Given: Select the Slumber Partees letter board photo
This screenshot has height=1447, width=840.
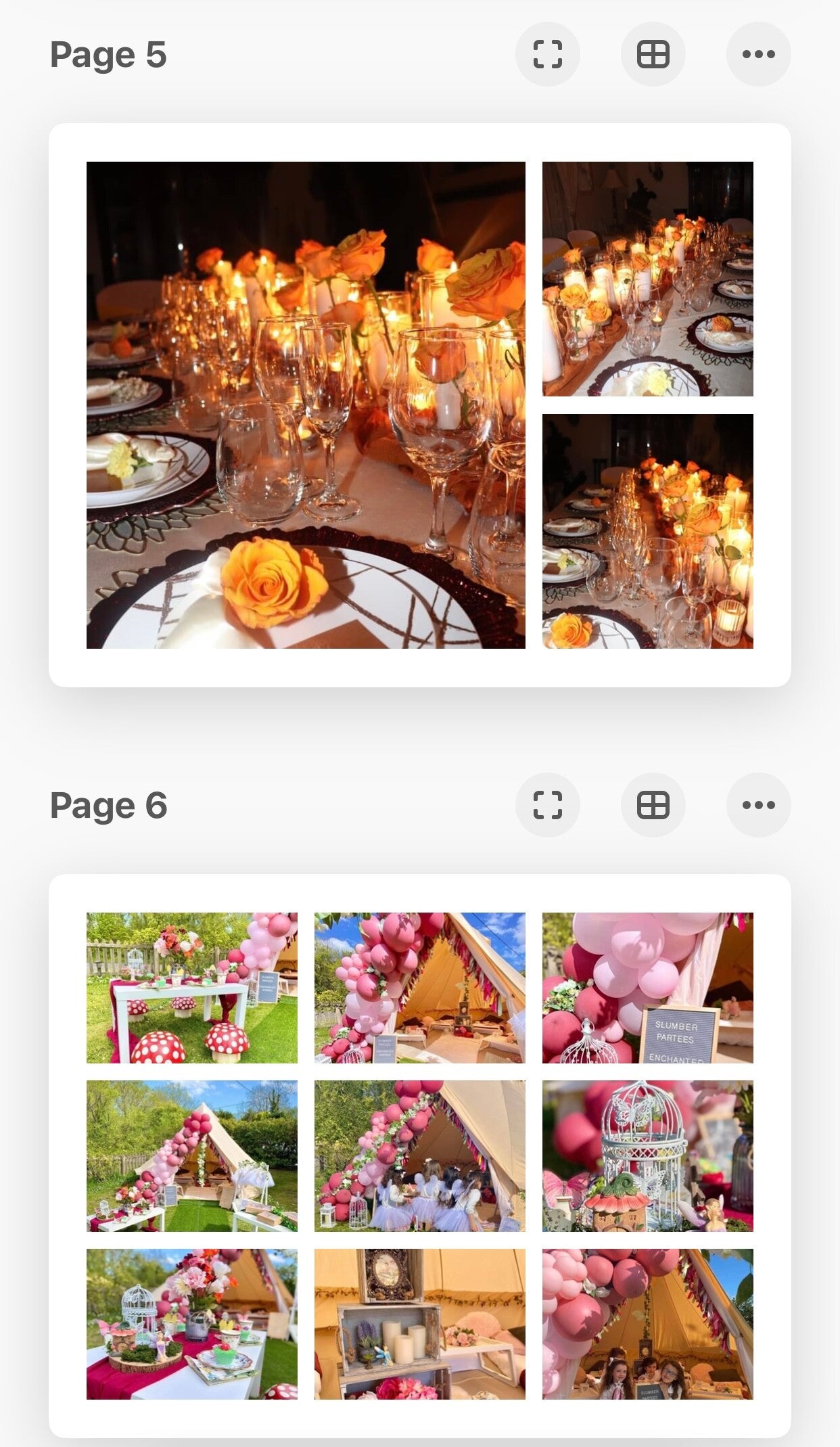Looking at the screenshot, I should (647, 988).
